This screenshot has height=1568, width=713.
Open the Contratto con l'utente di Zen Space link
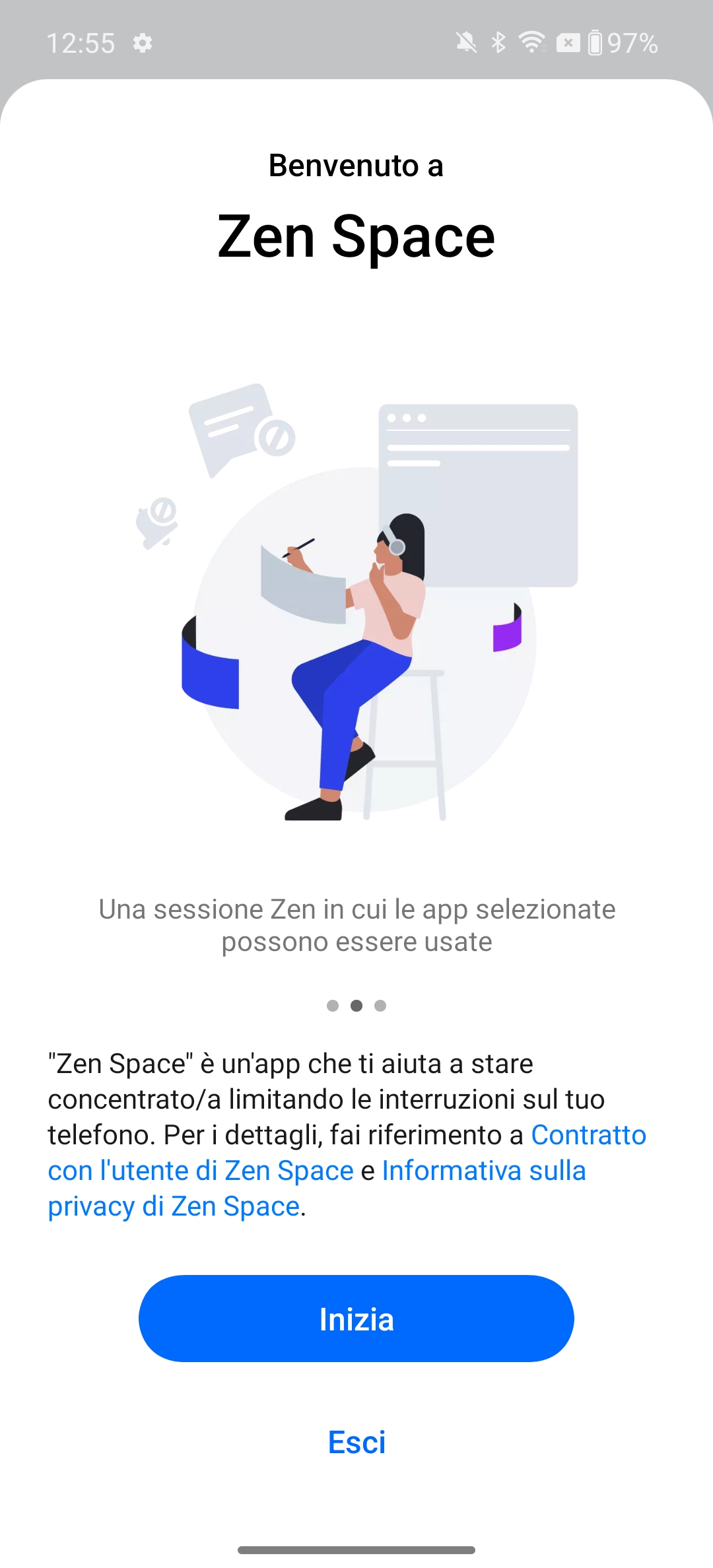(x=201, y=1170)
